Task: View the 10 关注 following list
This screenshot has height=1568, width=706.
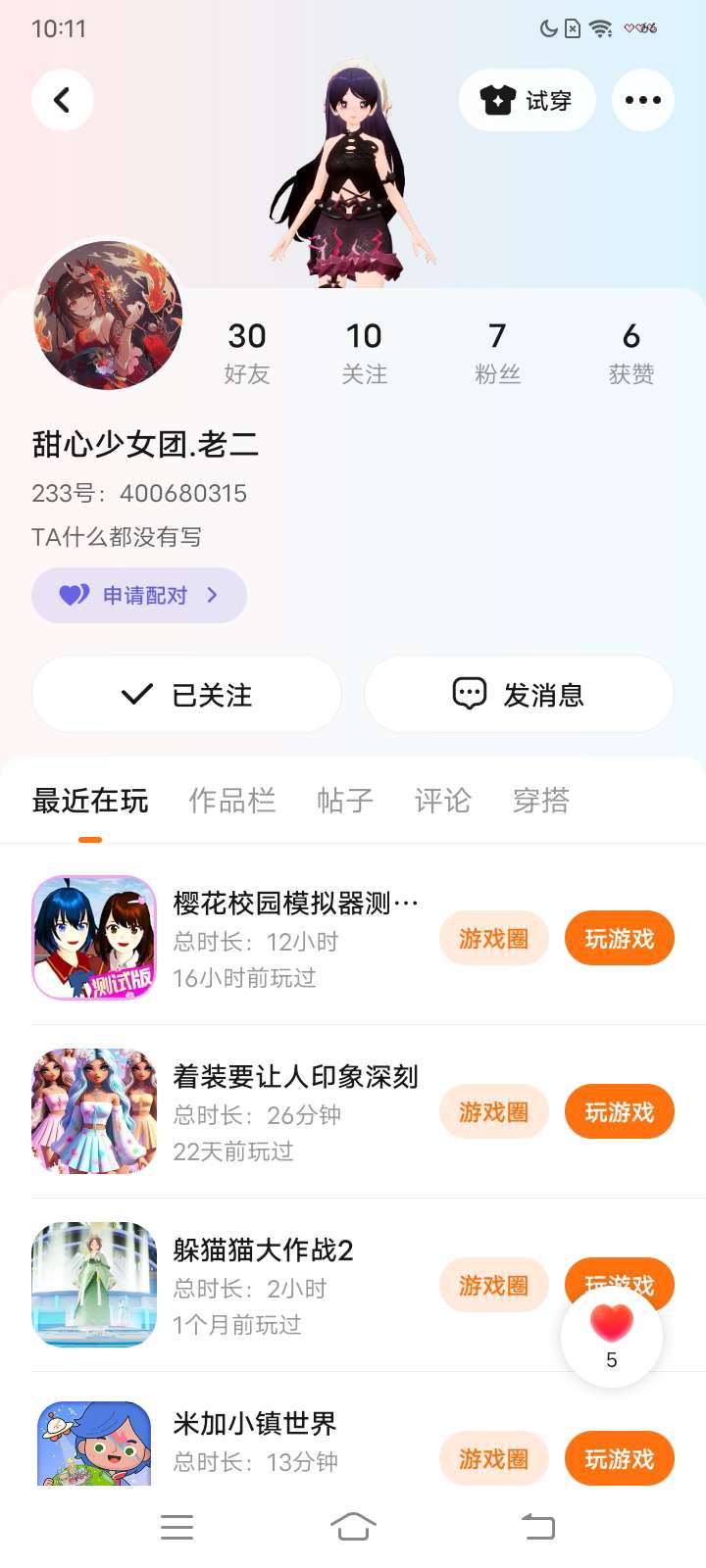Action: click(364, 352)
